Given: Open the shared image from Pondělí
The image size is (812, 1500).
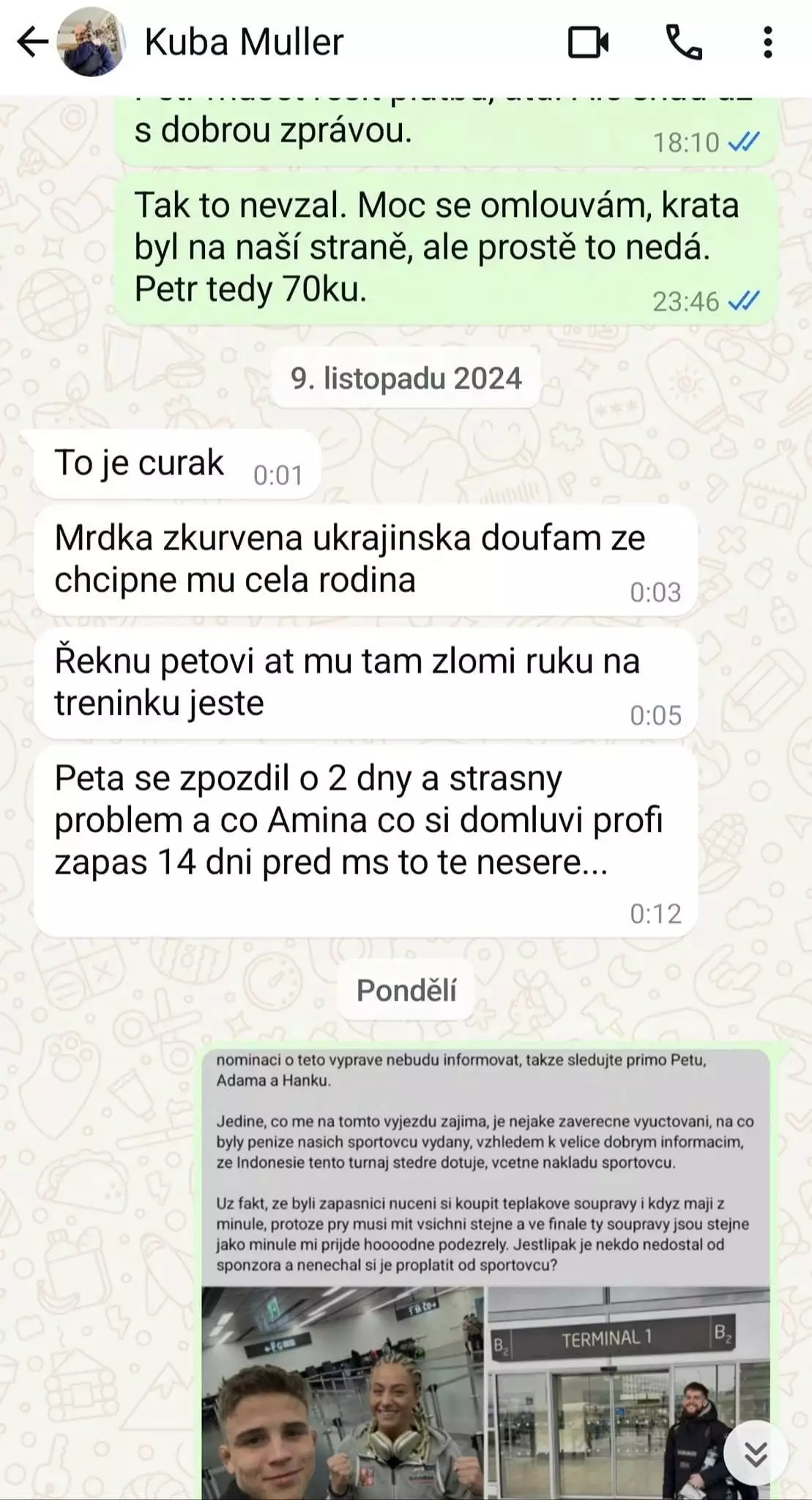Looking at the screenshot, I should (x=485, y=1274).
